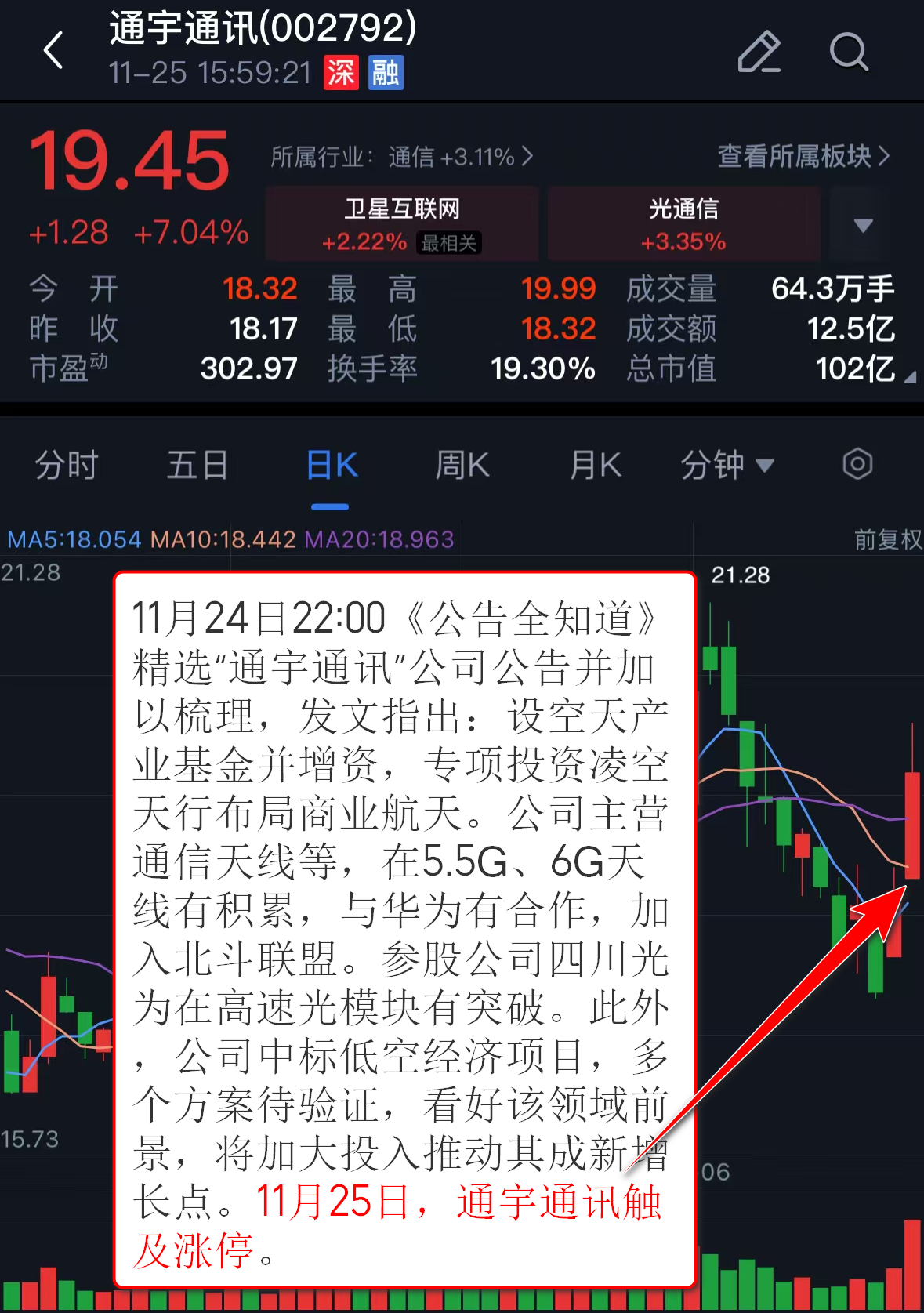The width and height of the screenshot is (924, 1313).
Task: Go back from the stock detail page
Action: [53, 52]
